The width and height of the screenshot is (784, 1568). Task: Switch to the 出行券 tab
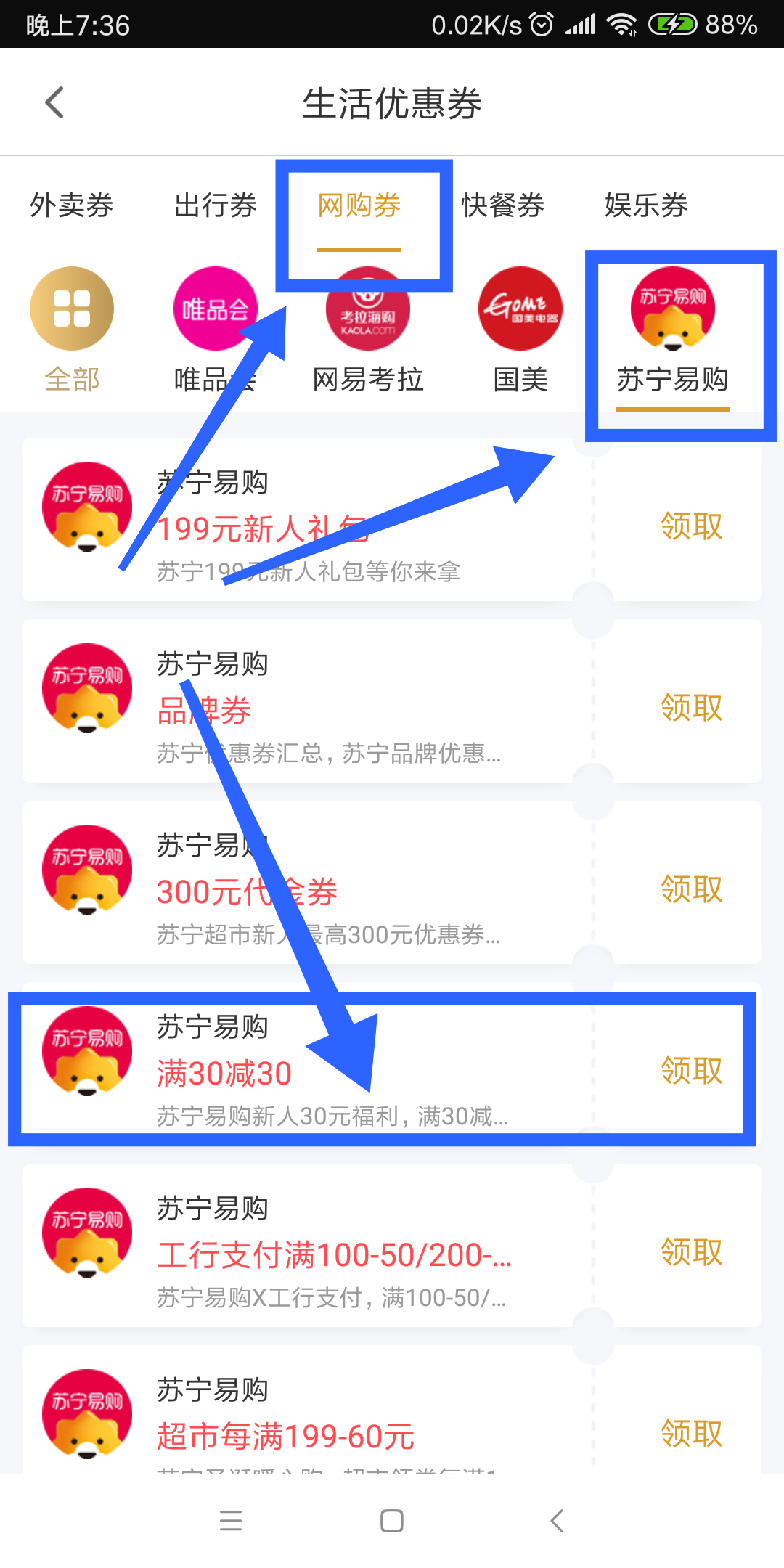click(215, 205)
